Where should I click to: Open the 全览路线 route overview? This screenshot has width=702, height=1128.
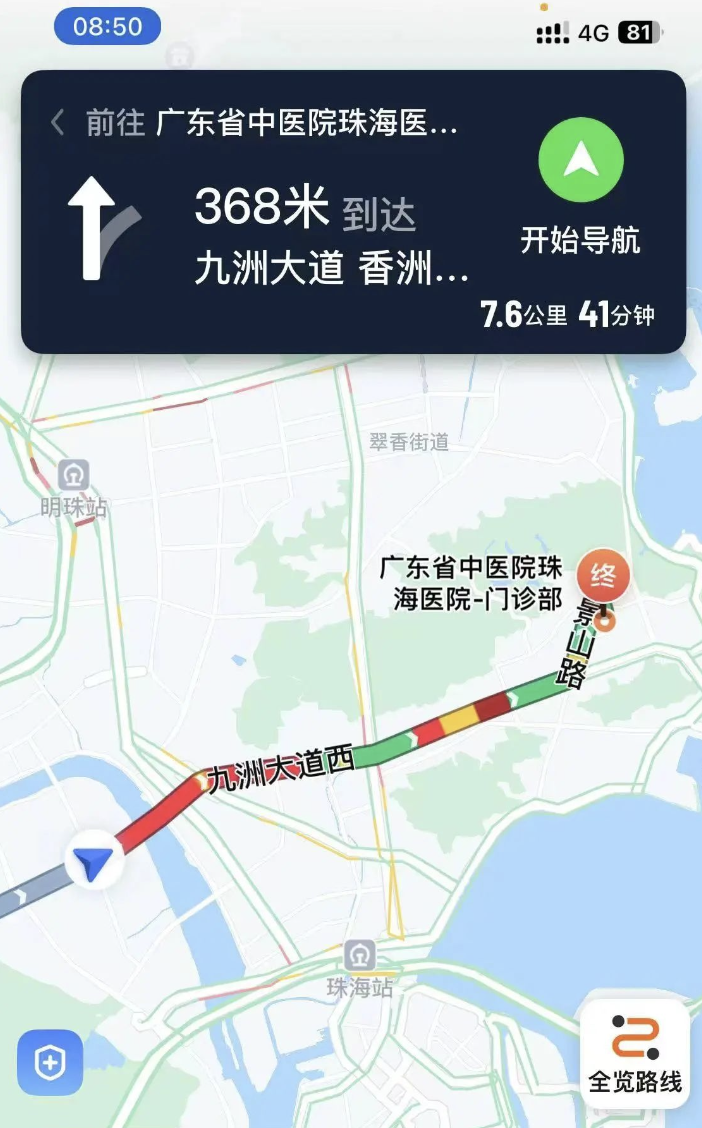point(635,1053)
